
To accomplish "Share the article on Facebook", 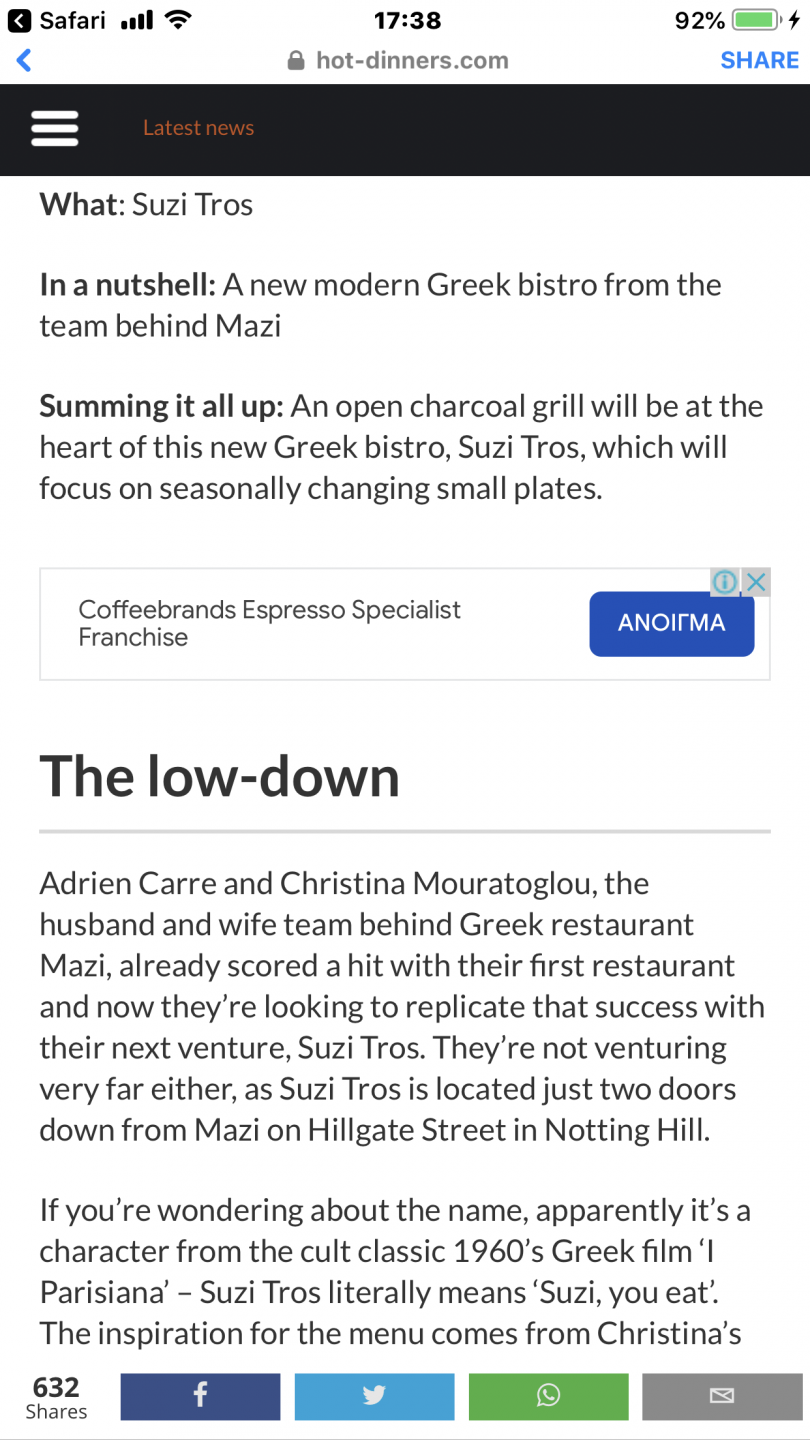I will pos(200,1396).
